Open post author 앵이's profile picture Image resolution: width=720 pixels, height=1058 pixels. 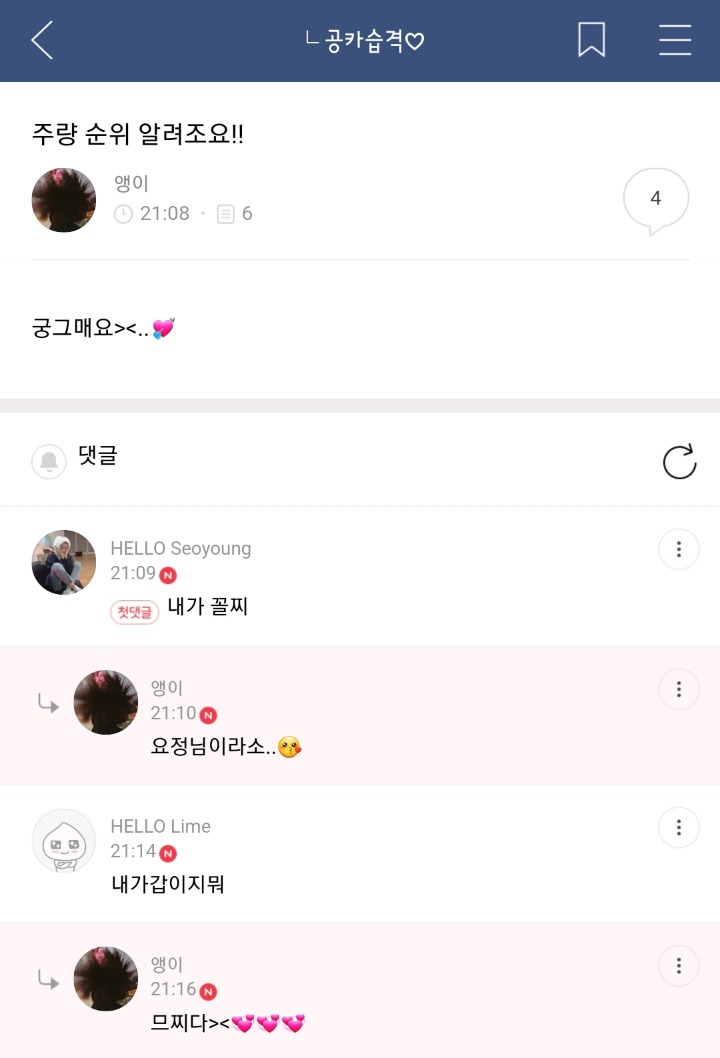coord(64,200)
